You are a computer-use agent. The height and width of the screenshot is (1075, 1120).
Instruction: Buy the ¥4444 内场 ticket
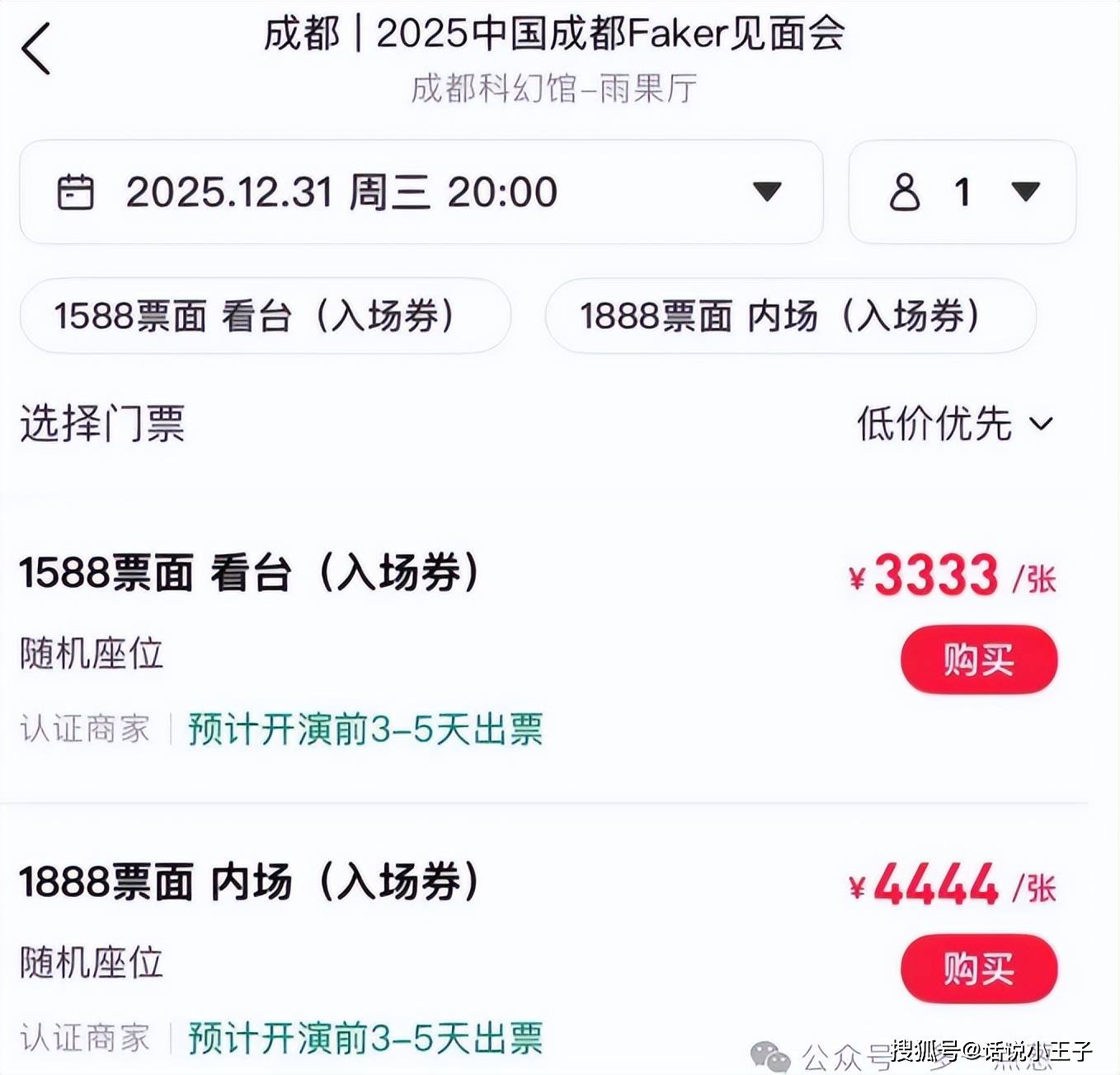click(x=978, y=968)
